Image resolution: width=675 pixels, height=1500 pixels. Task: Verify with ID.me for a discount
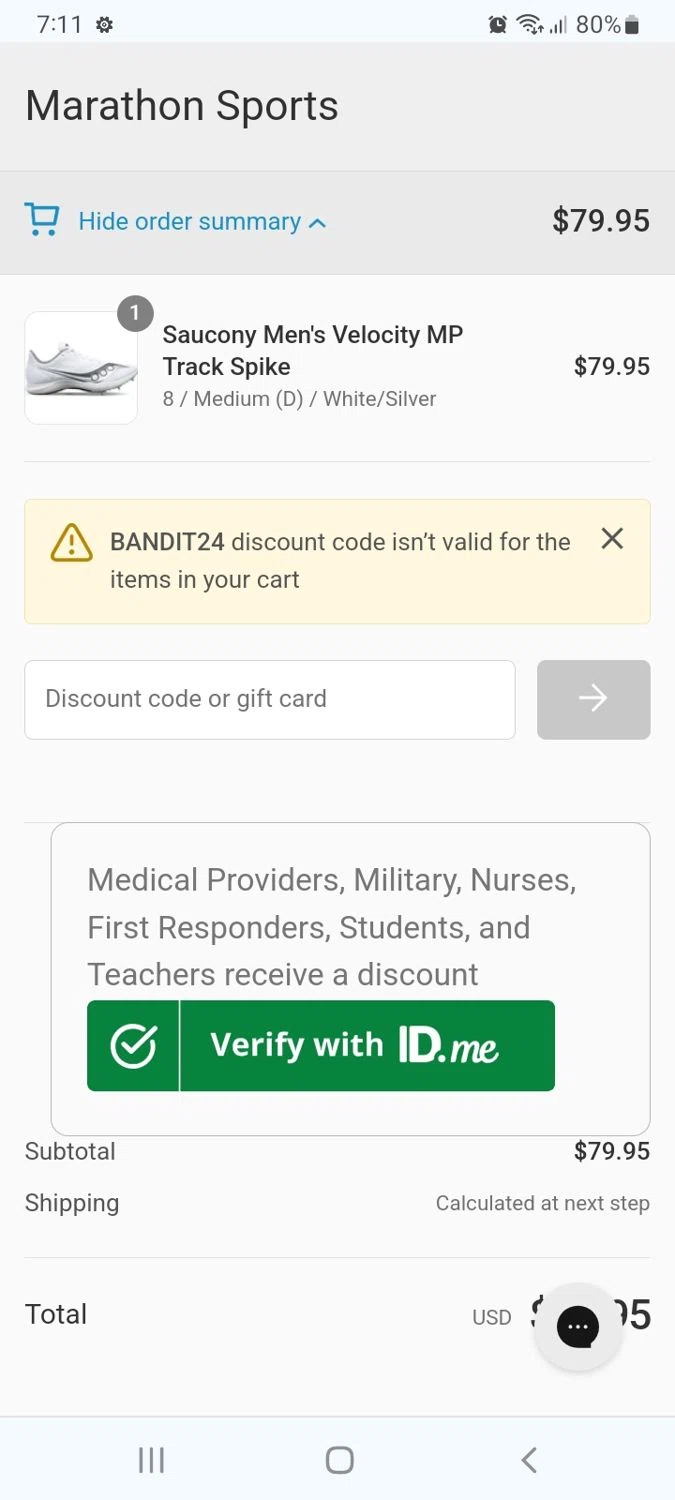321,1045
